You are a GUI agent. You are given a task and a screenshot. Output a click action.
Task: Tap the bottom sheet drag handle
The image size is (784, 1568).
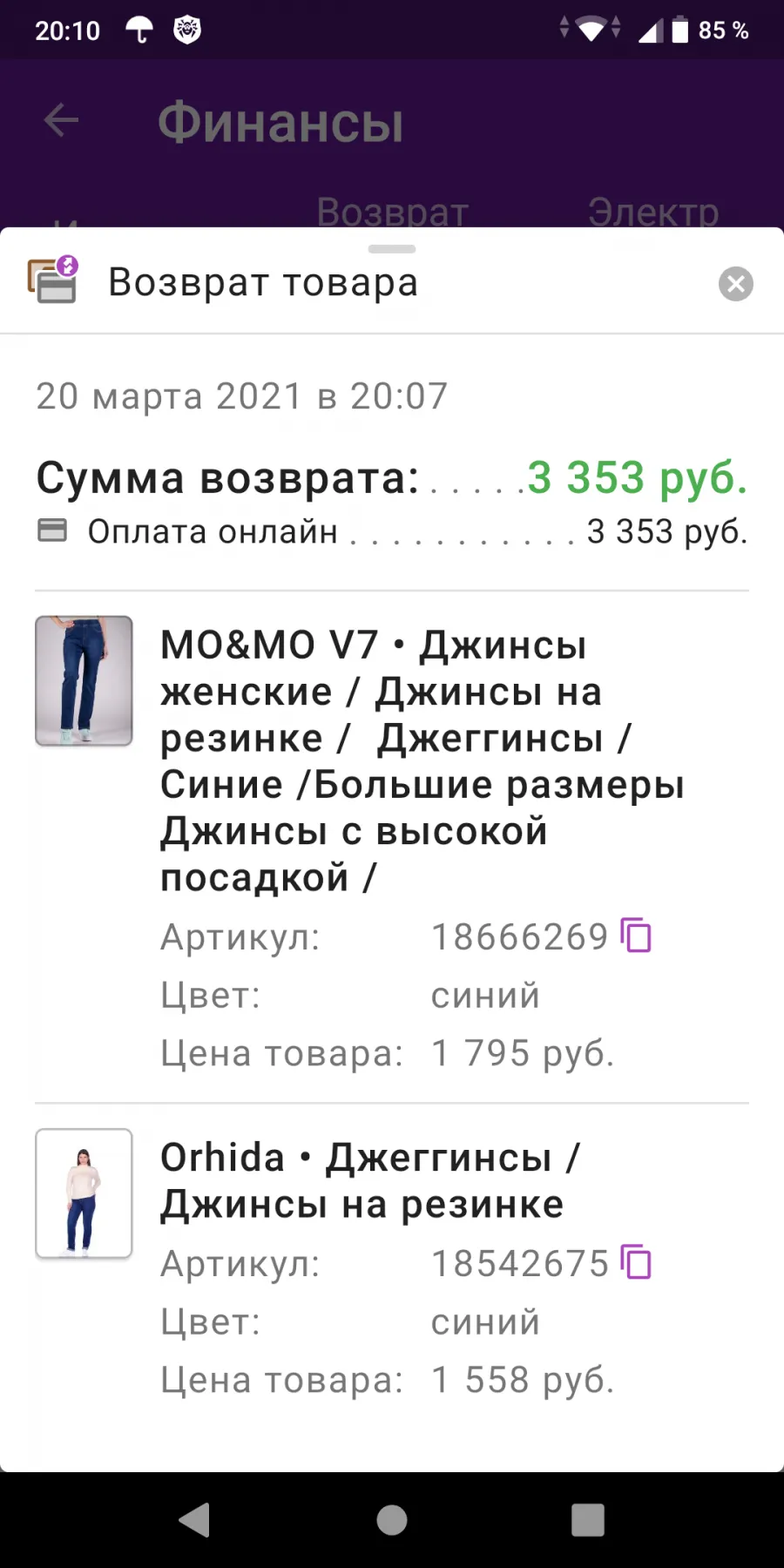tap(392, 249)
